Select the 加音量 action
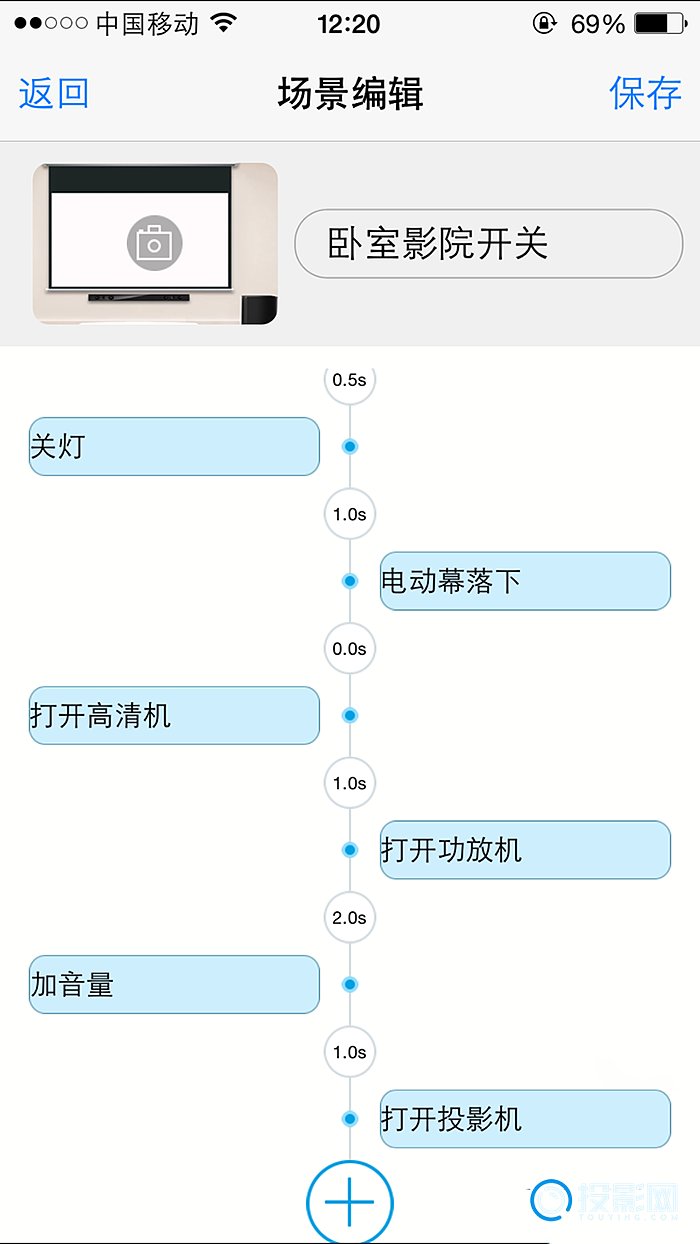Screen dimensions: 700x1244 pos(174,985)
